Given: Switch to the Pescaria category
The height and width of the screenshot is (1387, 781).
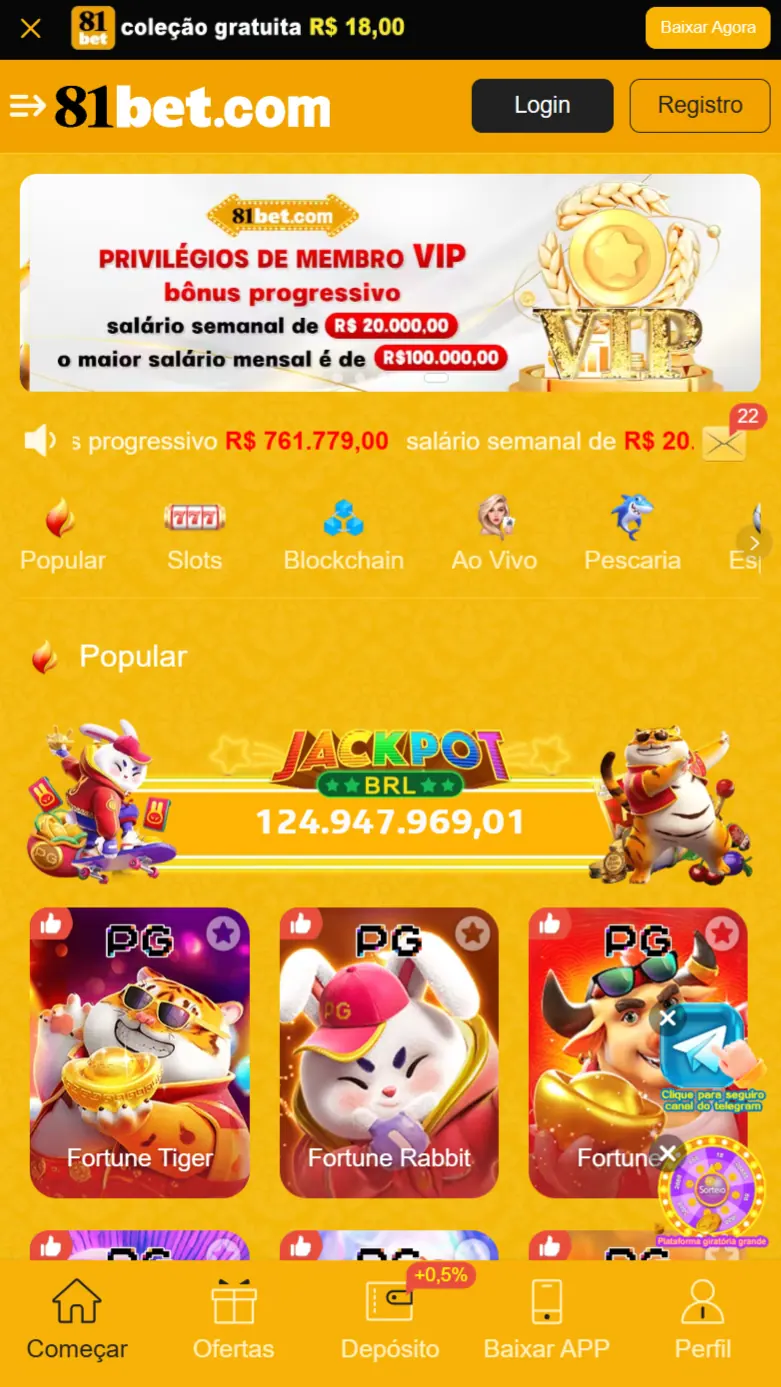Looking at the screenshot, I should (x=632, y=535).
